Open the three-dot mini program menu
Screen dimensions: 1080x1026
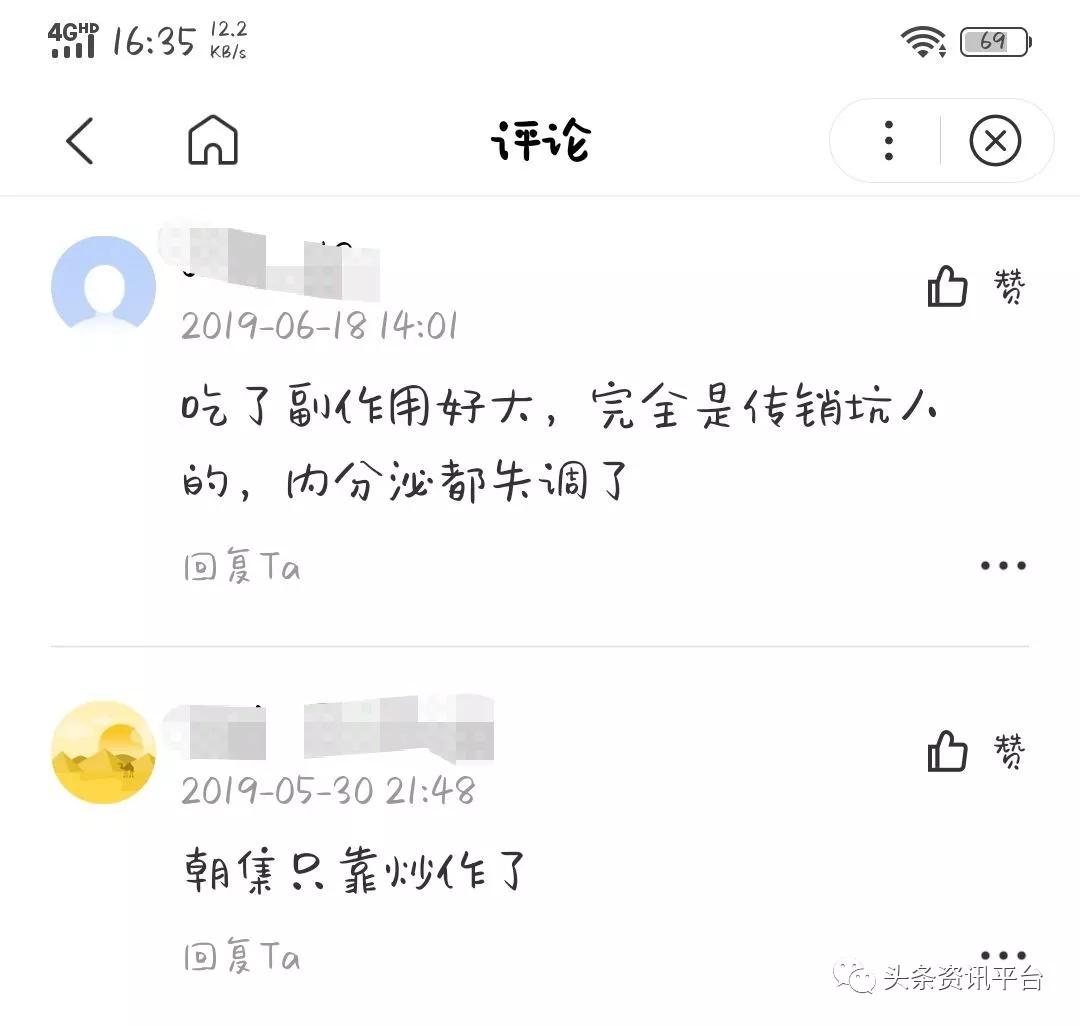click(888, 141)
